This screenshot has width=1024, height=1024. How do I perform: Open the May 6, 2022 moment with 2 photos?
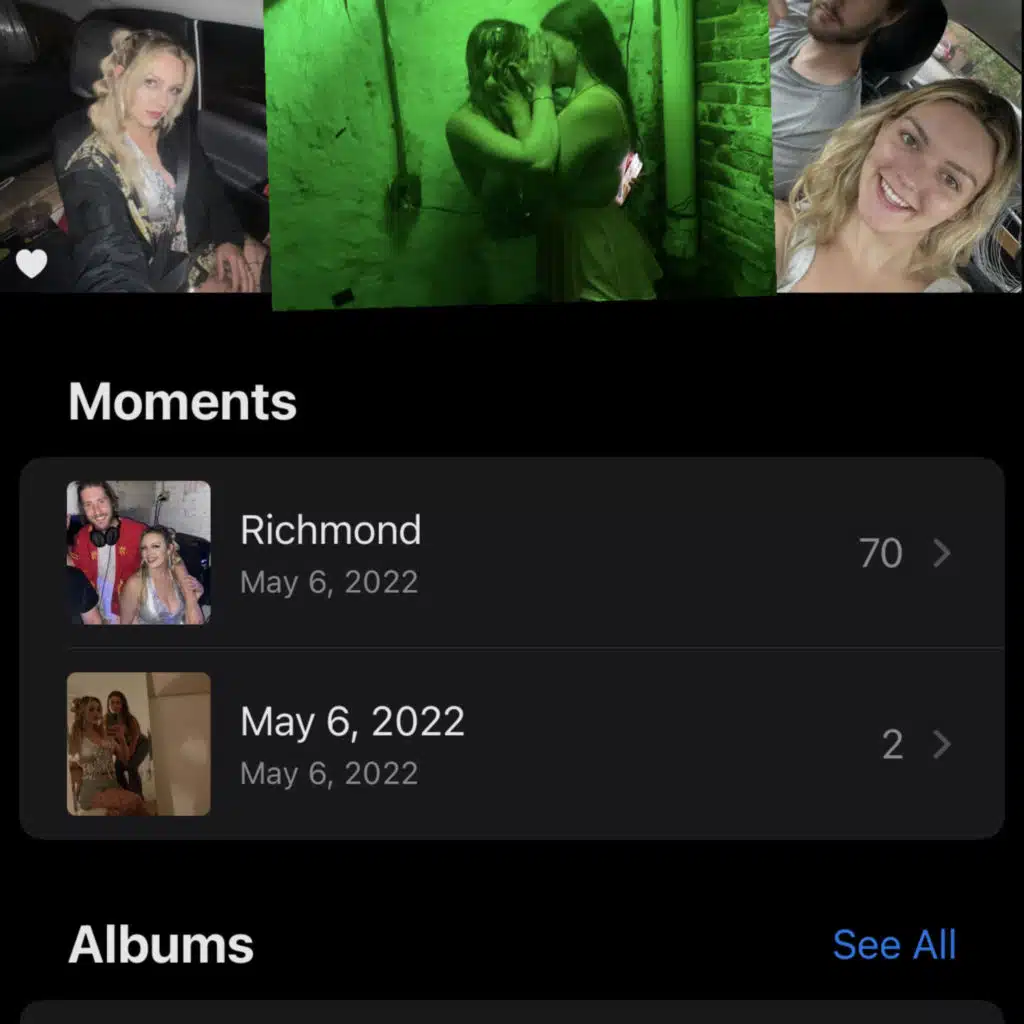click(x=510, y=744)
